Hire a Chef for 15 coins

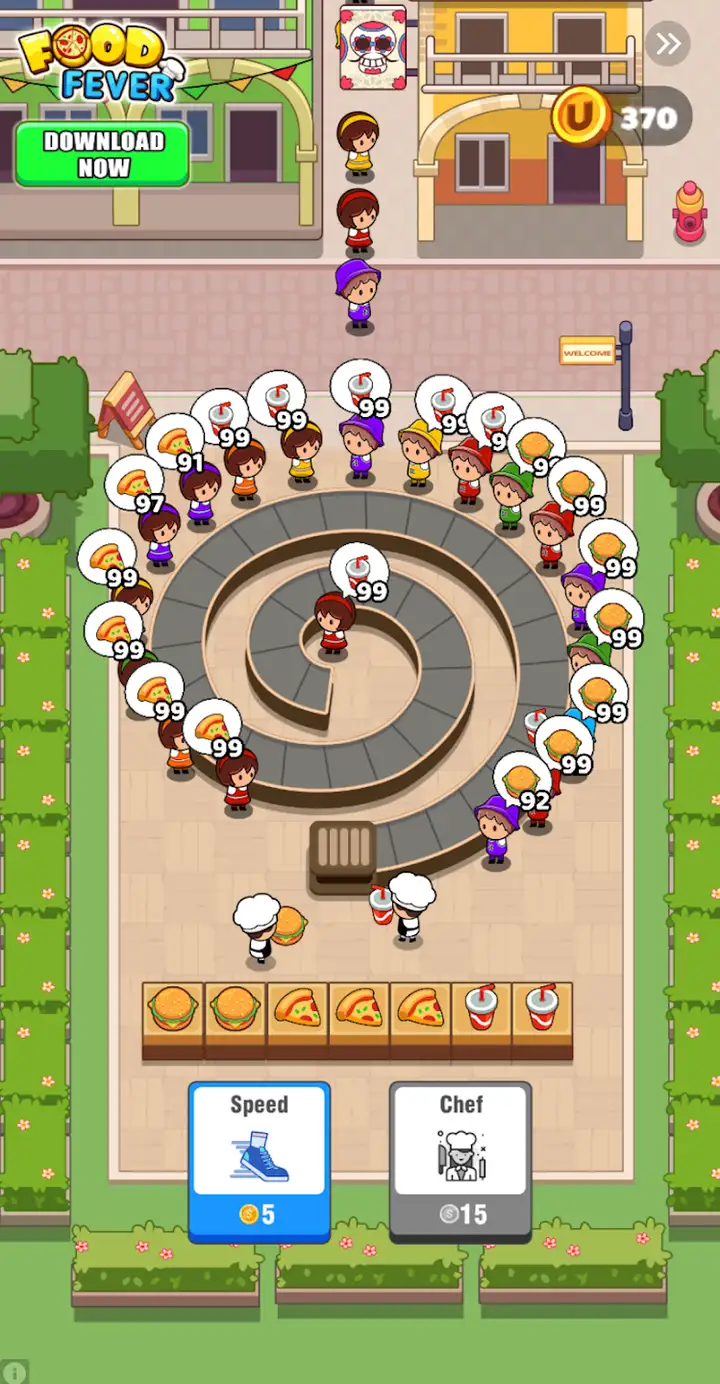[461, 1161]
